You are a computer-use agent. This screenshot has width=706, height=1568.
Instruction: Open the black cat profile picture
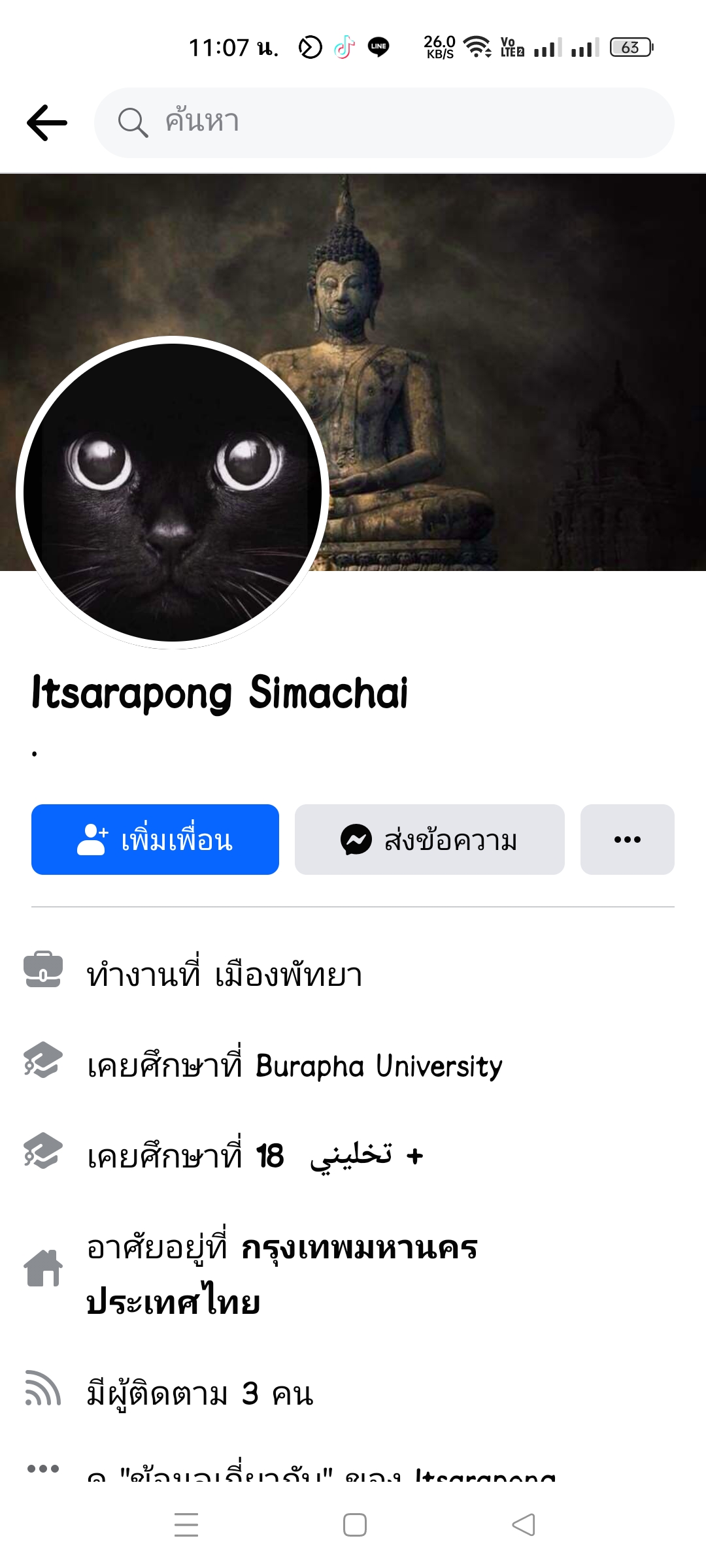pyautogui.click(x=173, y=493)
